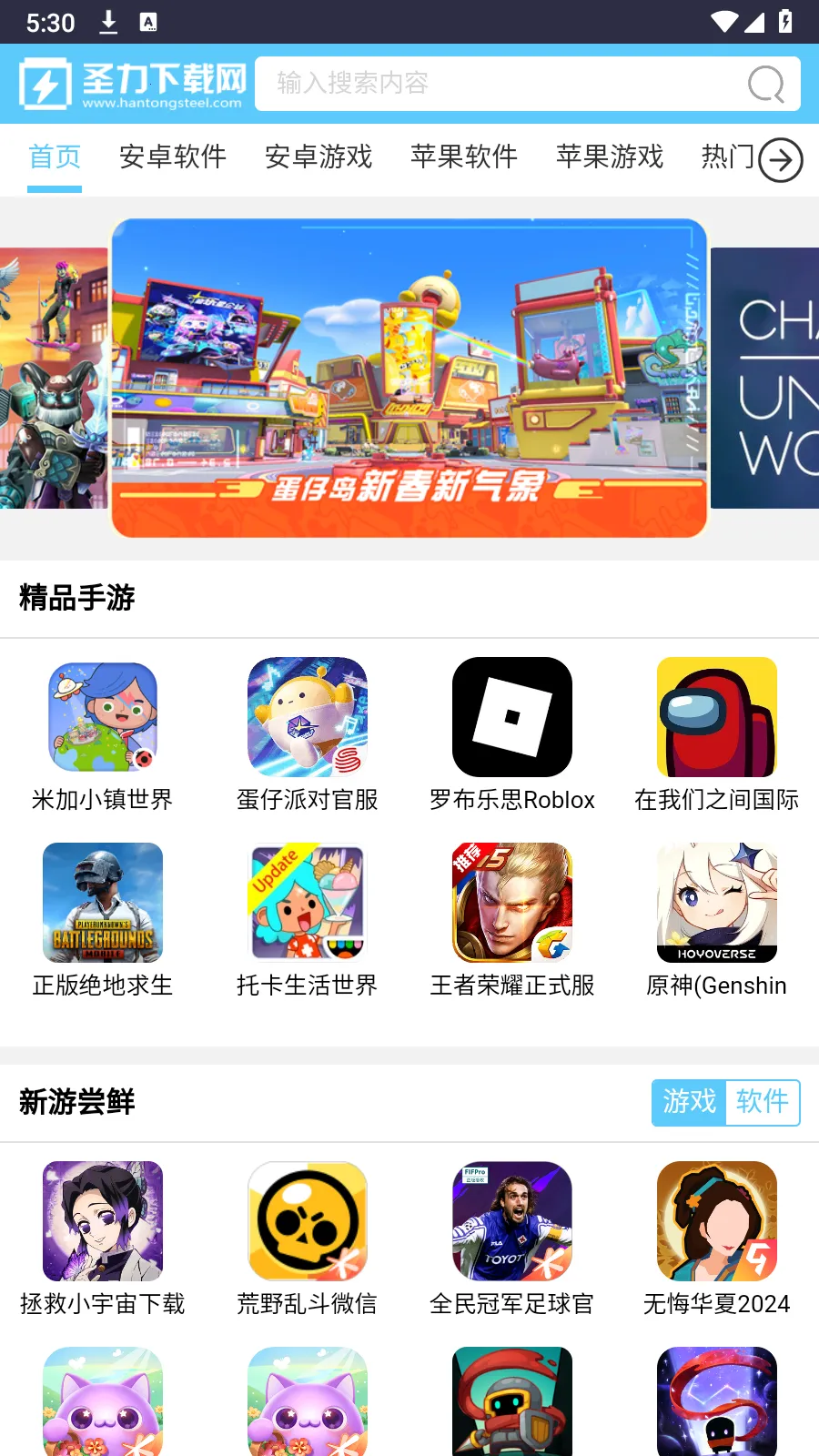Open the 苹果游戏 tab

(x=610, y=158)
